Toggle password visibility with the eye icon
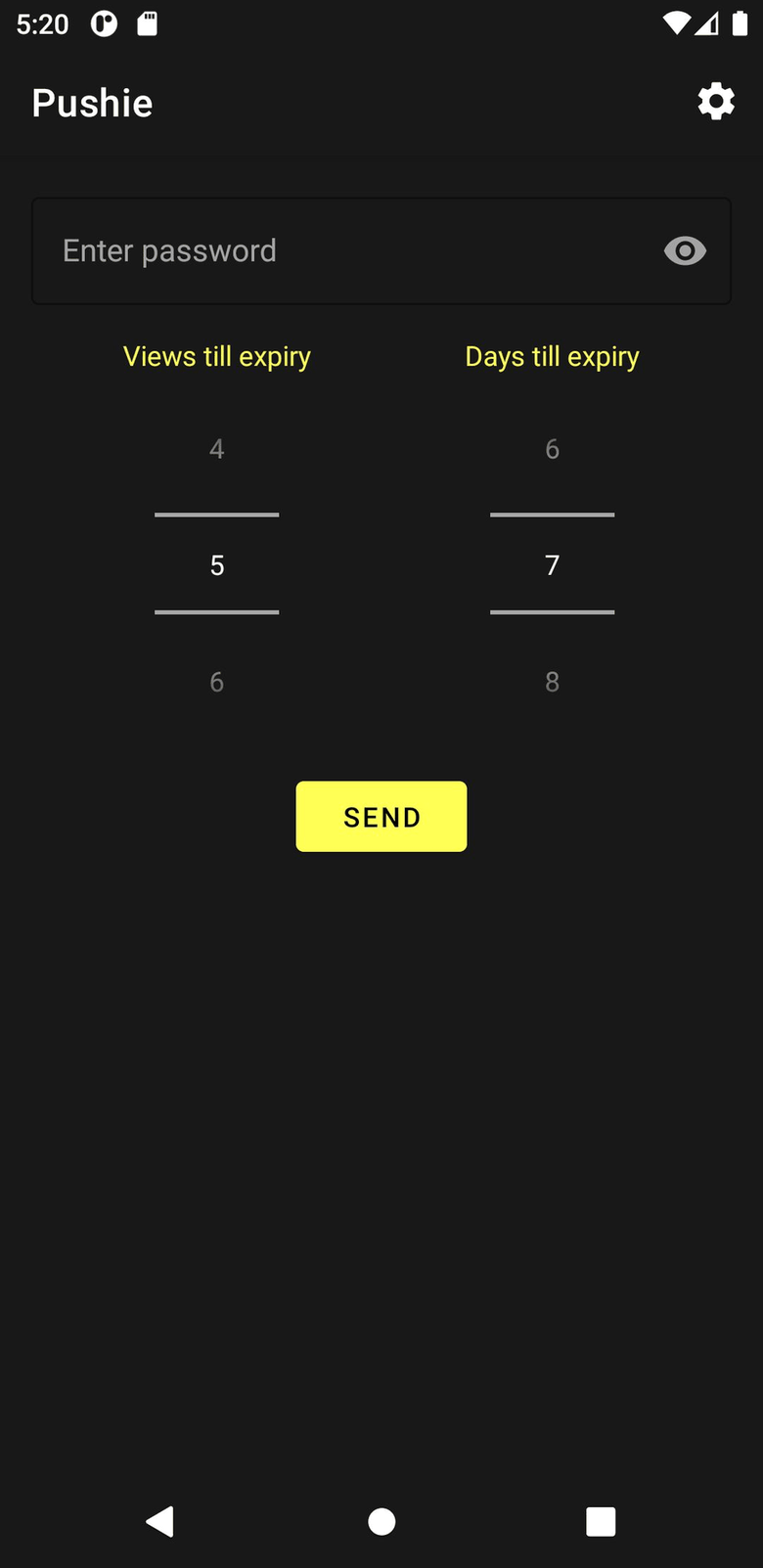The width and height of the screenshot is (763, 1568). tap(684, 250)
